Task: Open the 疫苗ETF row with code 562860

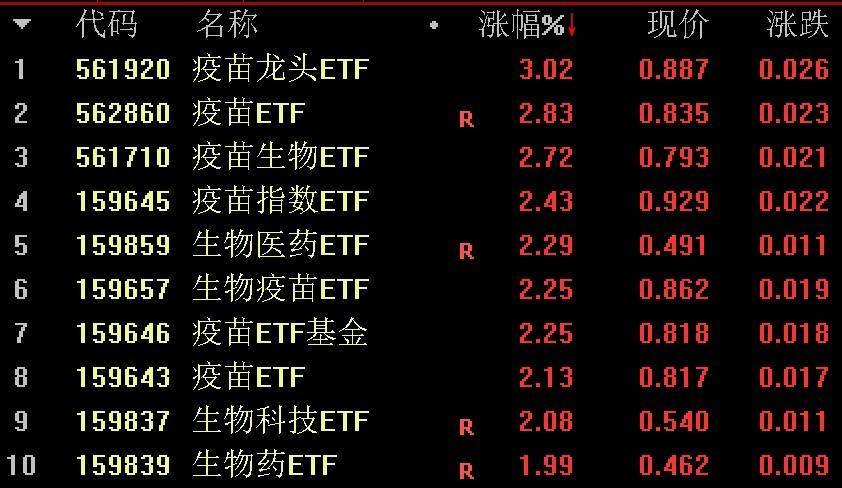Action: (248, 113)
